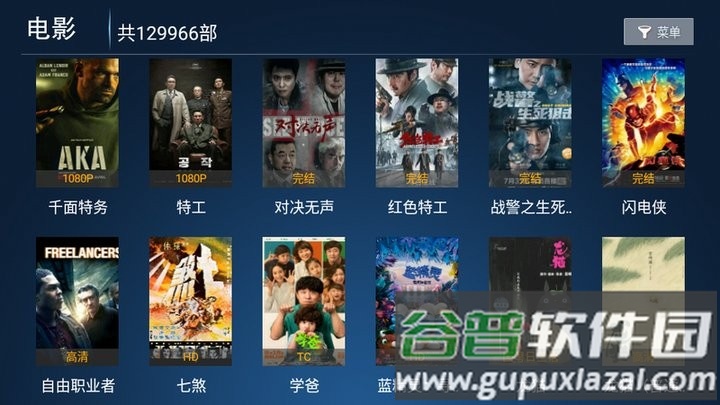
Task: Open the movie 闪电侠
Action: pos(643,123)
